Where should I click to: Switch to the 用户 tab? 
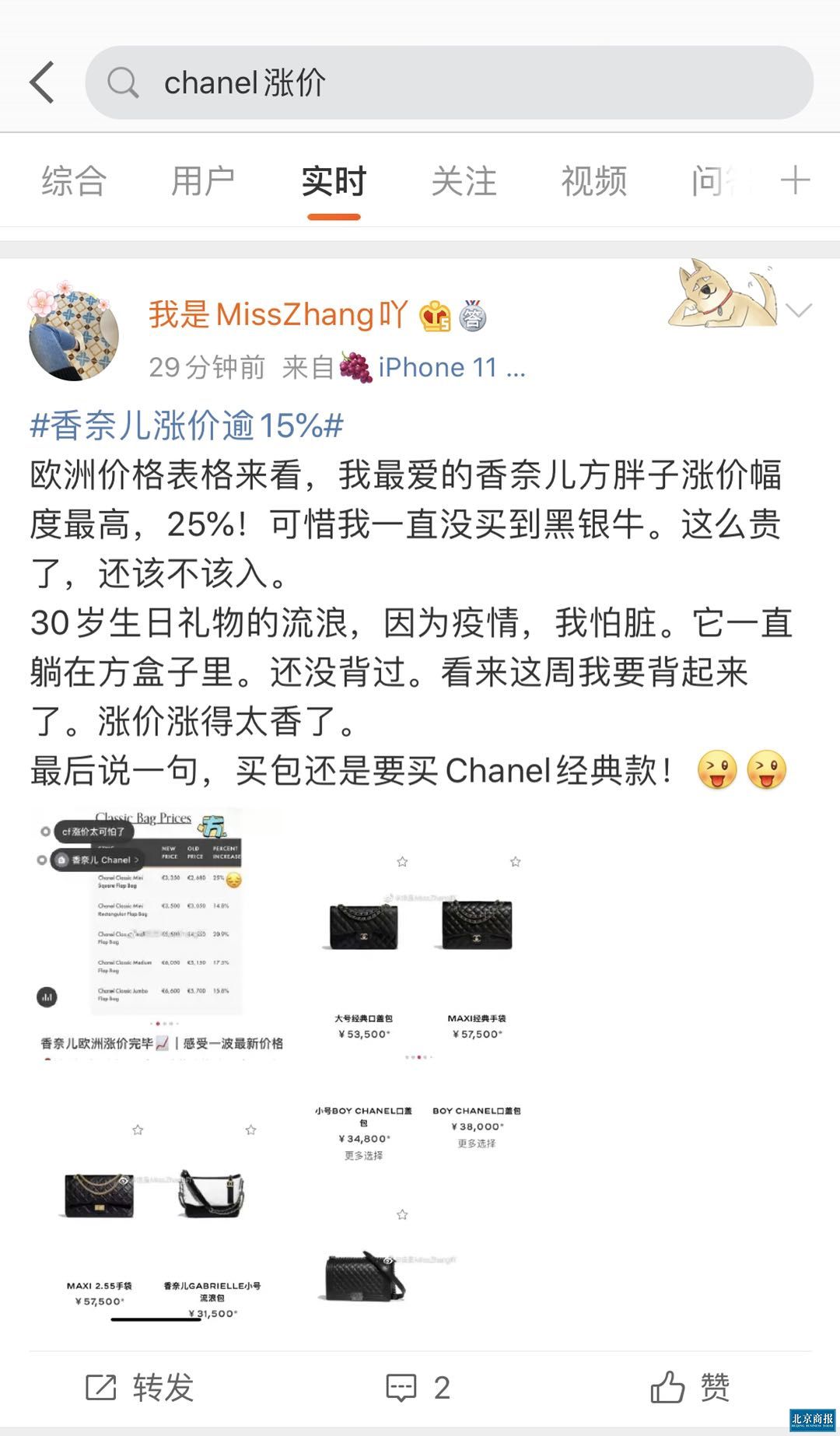click(203, 181)
